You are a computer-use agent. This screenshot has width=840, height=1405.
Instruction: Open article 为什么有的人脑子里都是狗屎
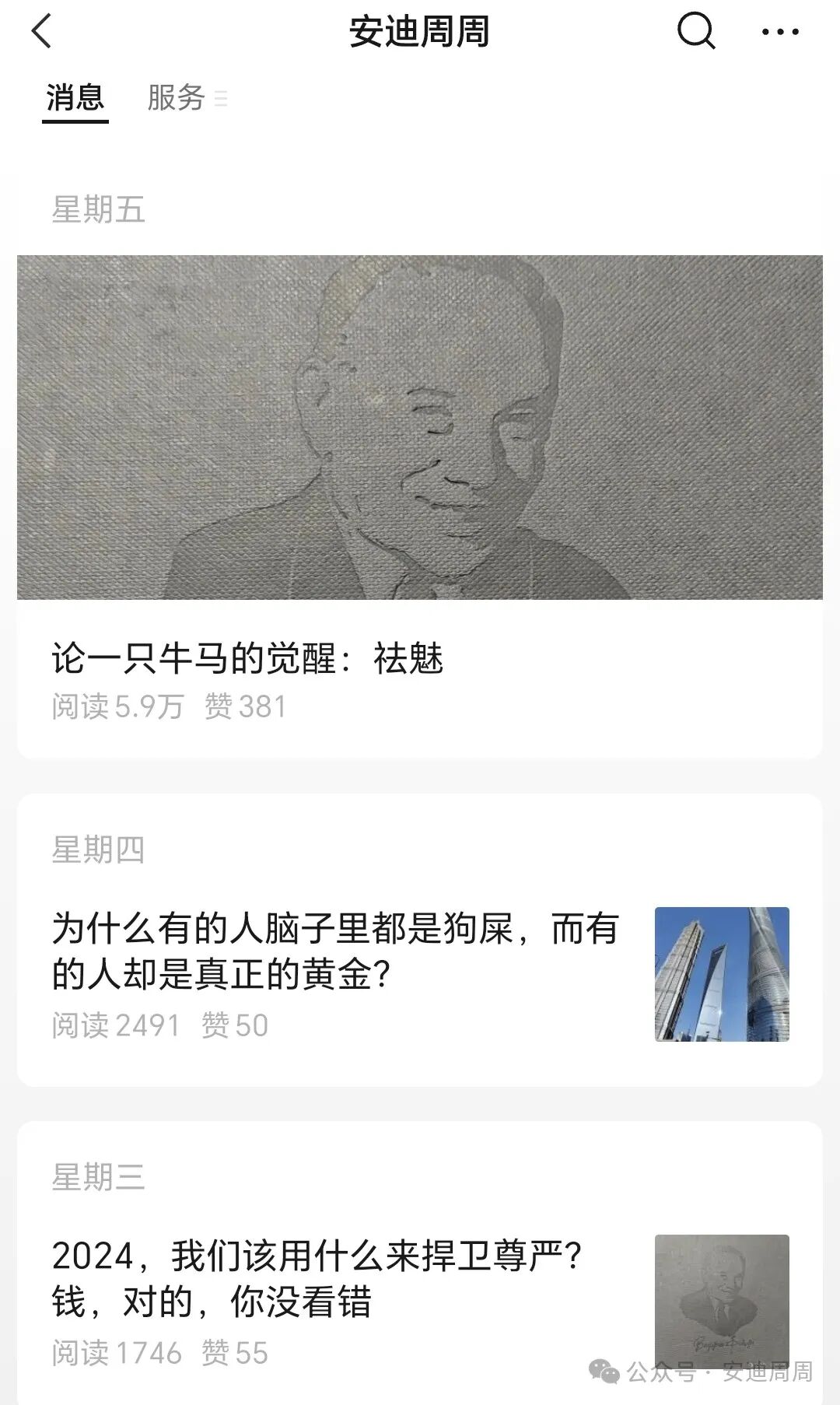[334, 951]
